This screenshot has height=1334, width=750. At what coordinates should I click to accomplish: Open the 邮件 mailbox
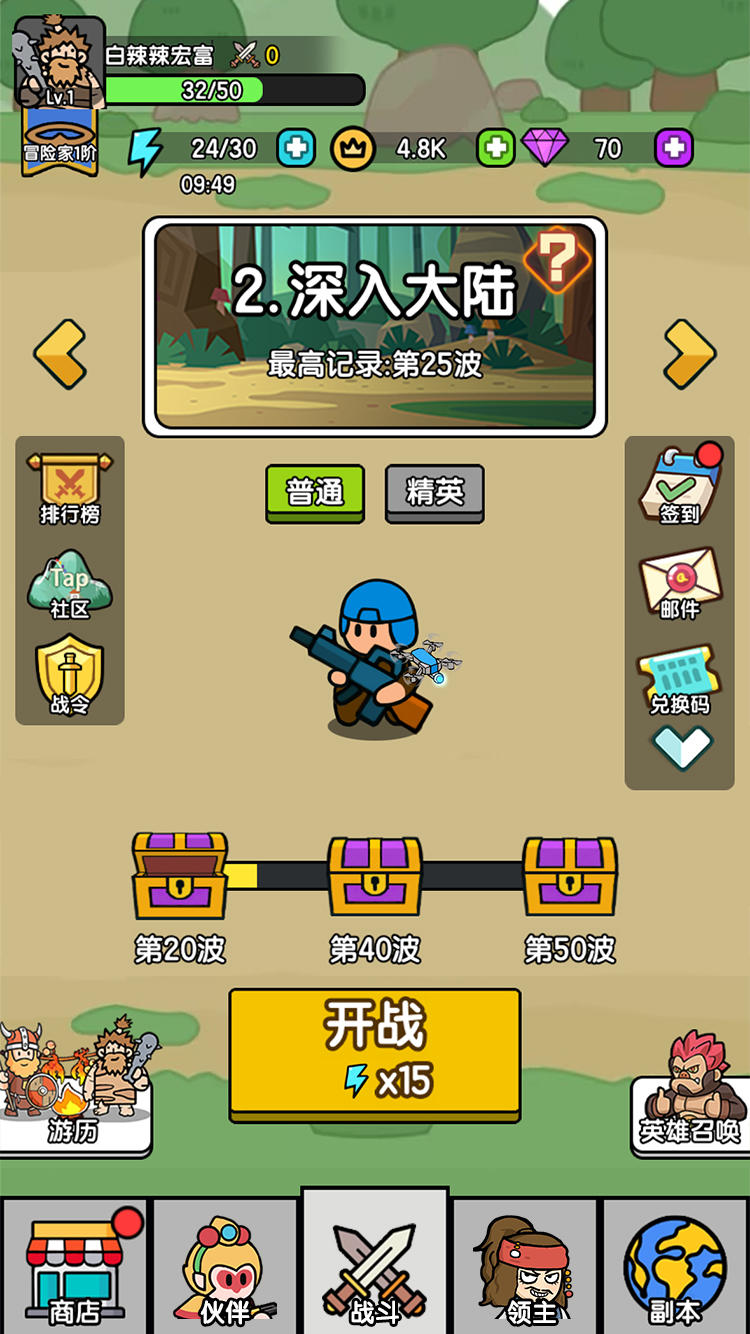click(680, 585)
